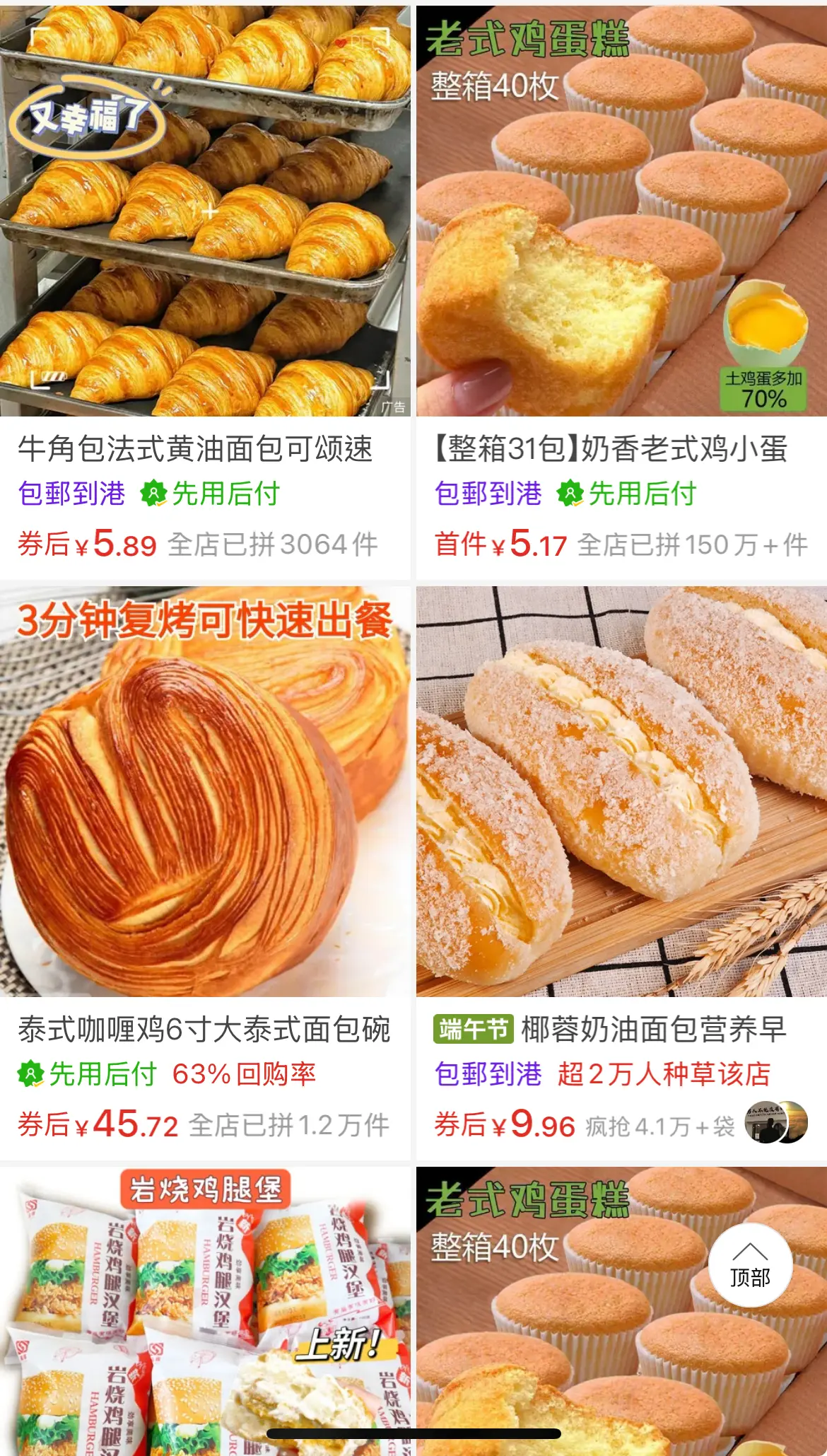Open the 泰式咖喱鸡6寸大泰式面包碗 product card
Image resolution: width=827 pixels, height=1456 pixels.
pos(205,873)
